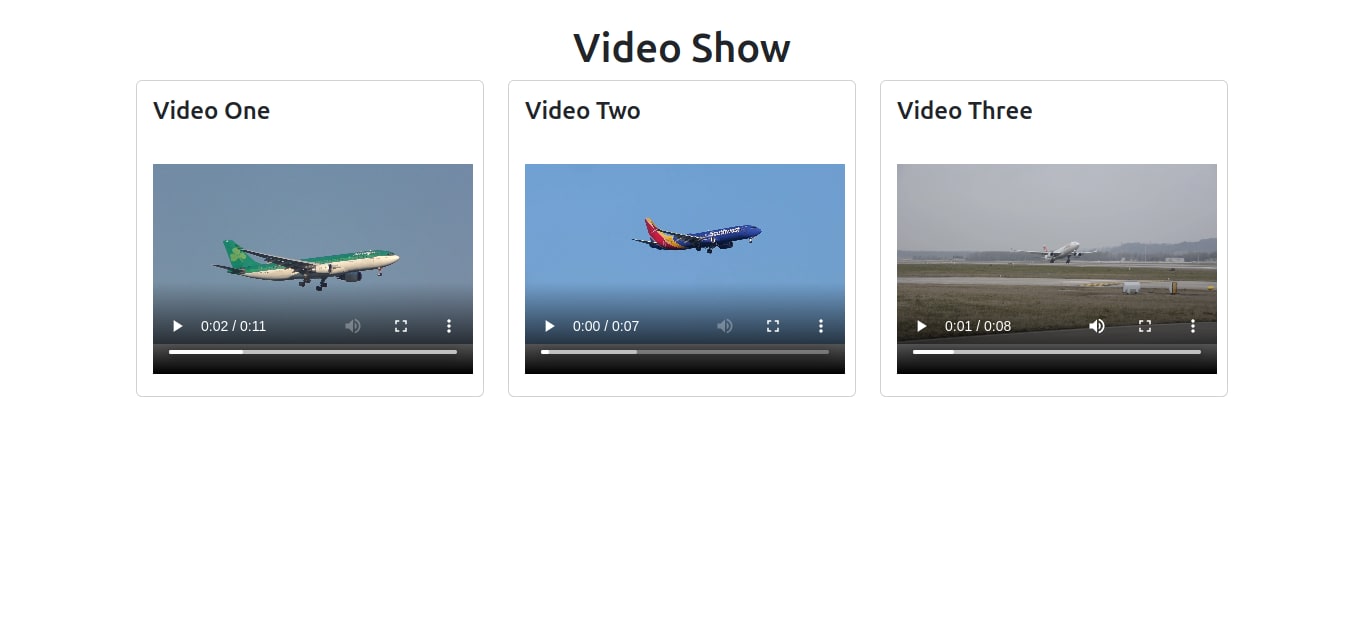Viewport: 1365px width, 631px height.
Task: Toggle mute on Video Two
Action: pos(725,326)
